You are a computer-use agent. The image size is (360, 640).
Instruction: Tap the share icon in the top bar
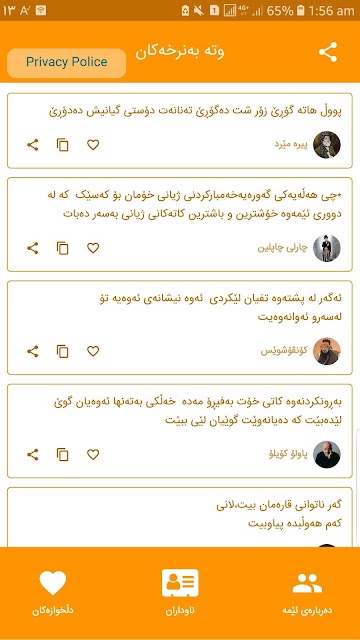click(x=328, y=52)
